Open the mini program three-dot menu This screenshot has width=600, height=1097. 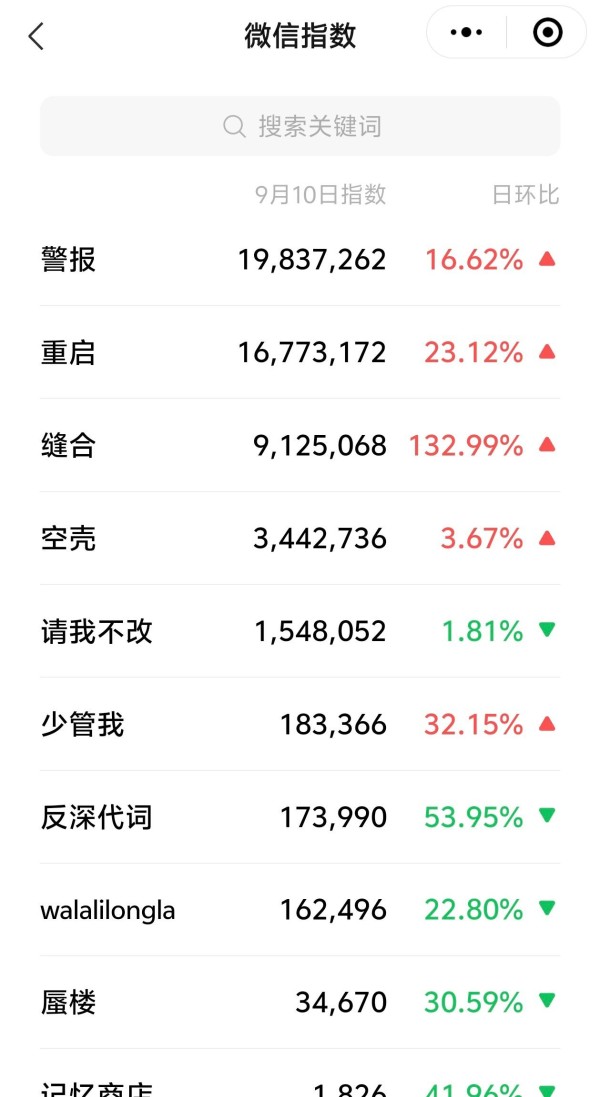[466, 32]
